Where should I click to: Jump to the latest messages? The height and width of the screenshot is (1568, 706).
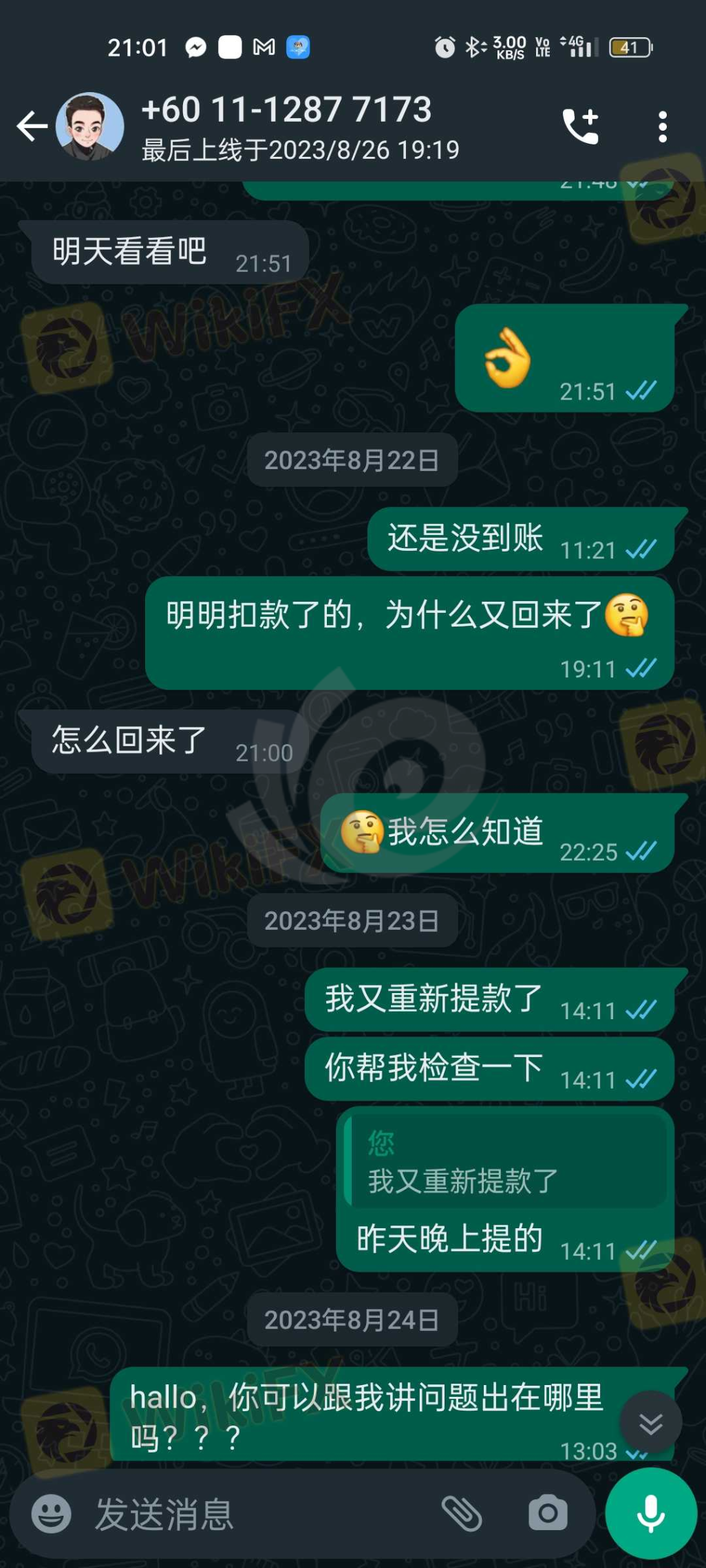650,1422
